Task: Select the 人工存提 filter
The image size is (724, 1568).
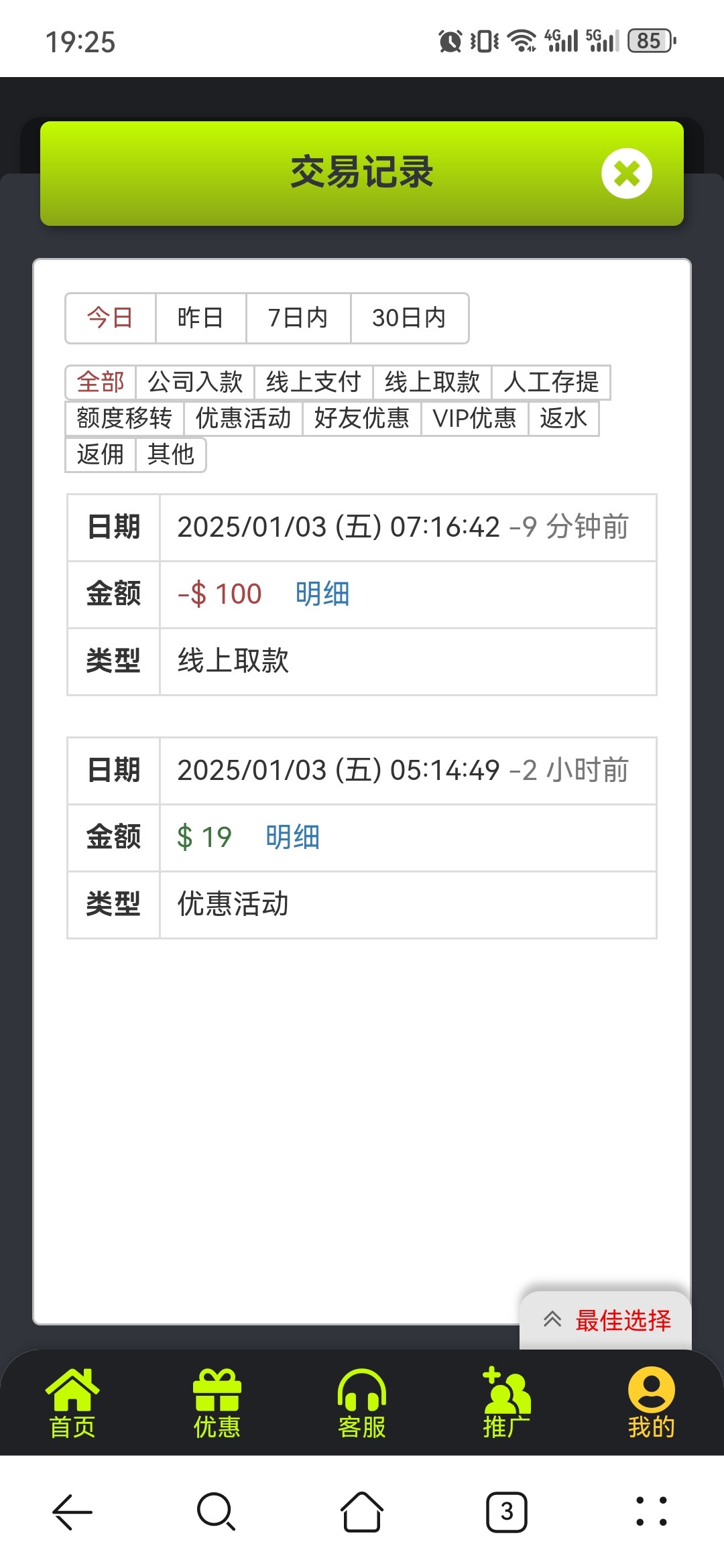Action: coord(551,382)
